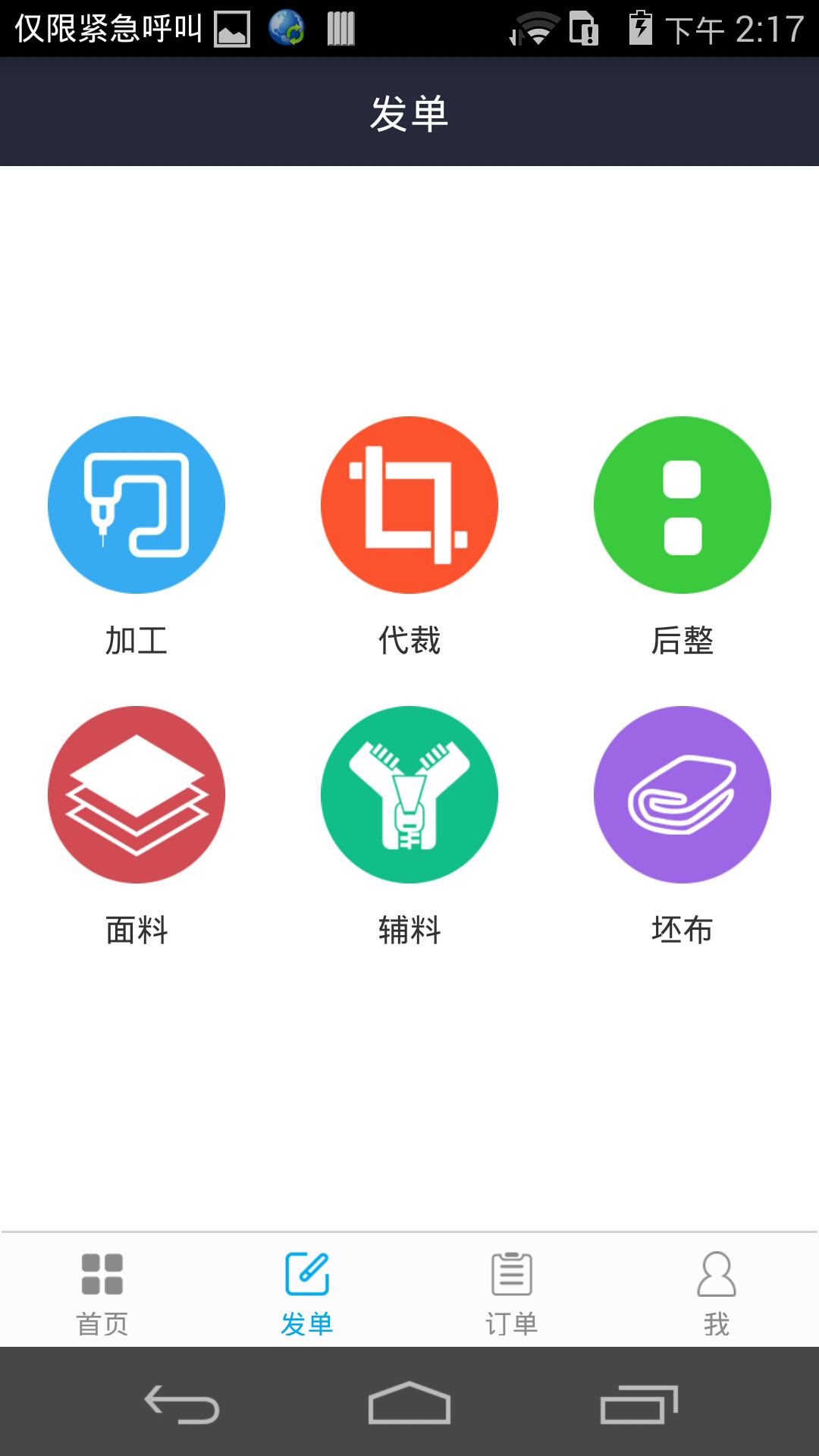Open the 我 profile tab

717,1292
